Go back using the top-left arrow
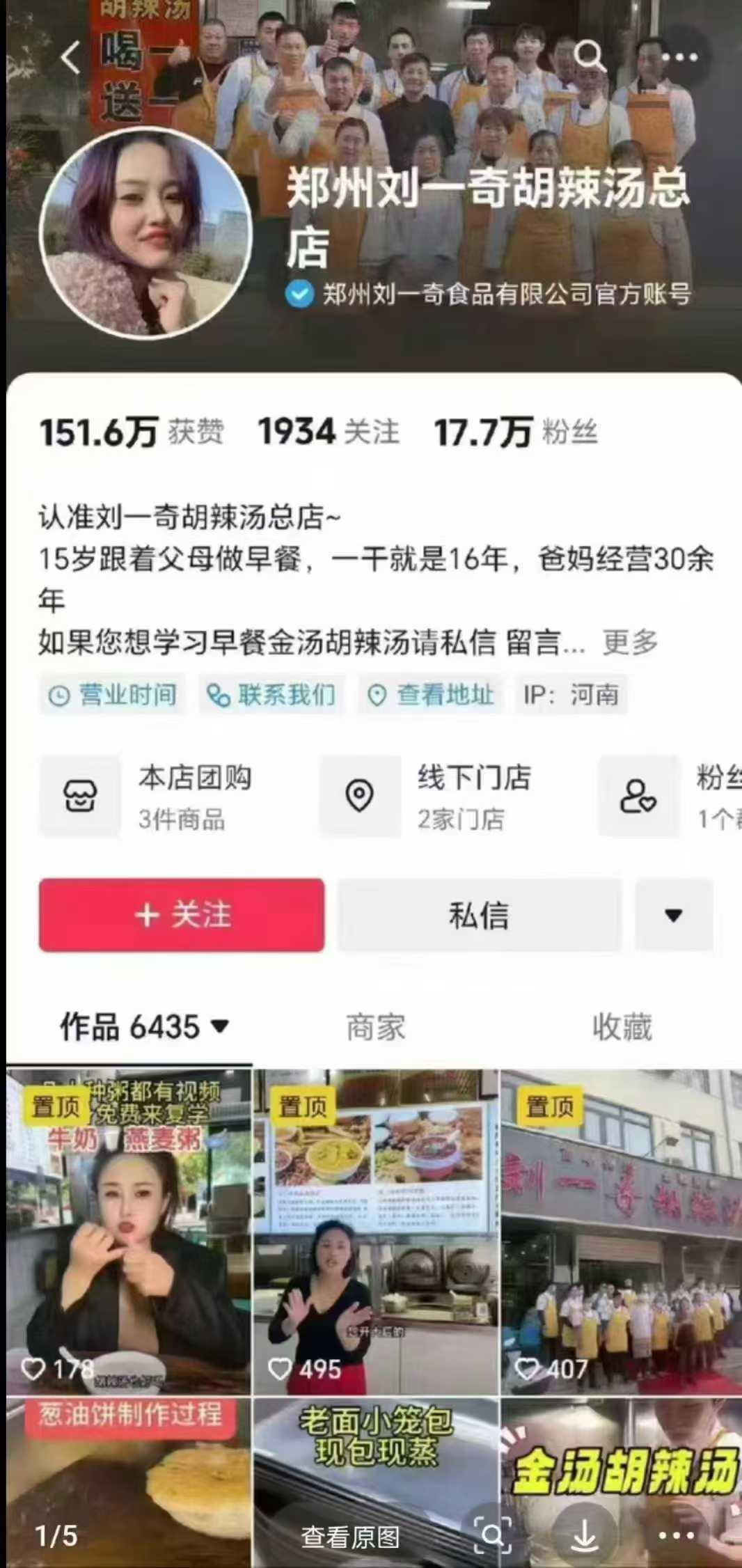The image size is (742, 1568). point(70,57)
